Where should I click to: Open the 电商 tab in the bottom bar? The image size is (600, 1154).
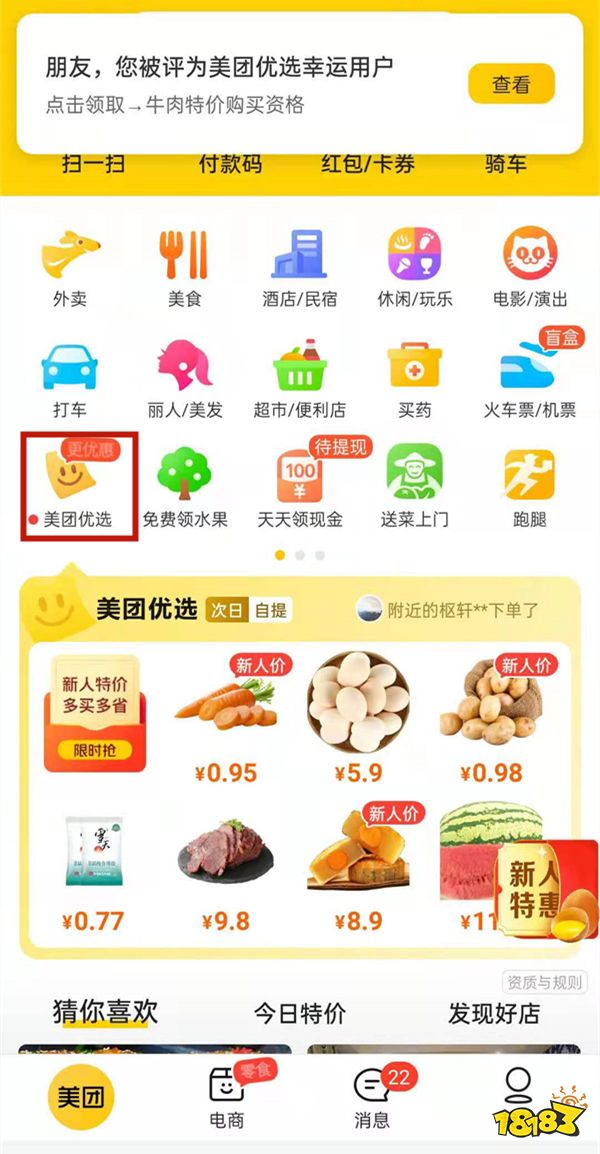226,1098
